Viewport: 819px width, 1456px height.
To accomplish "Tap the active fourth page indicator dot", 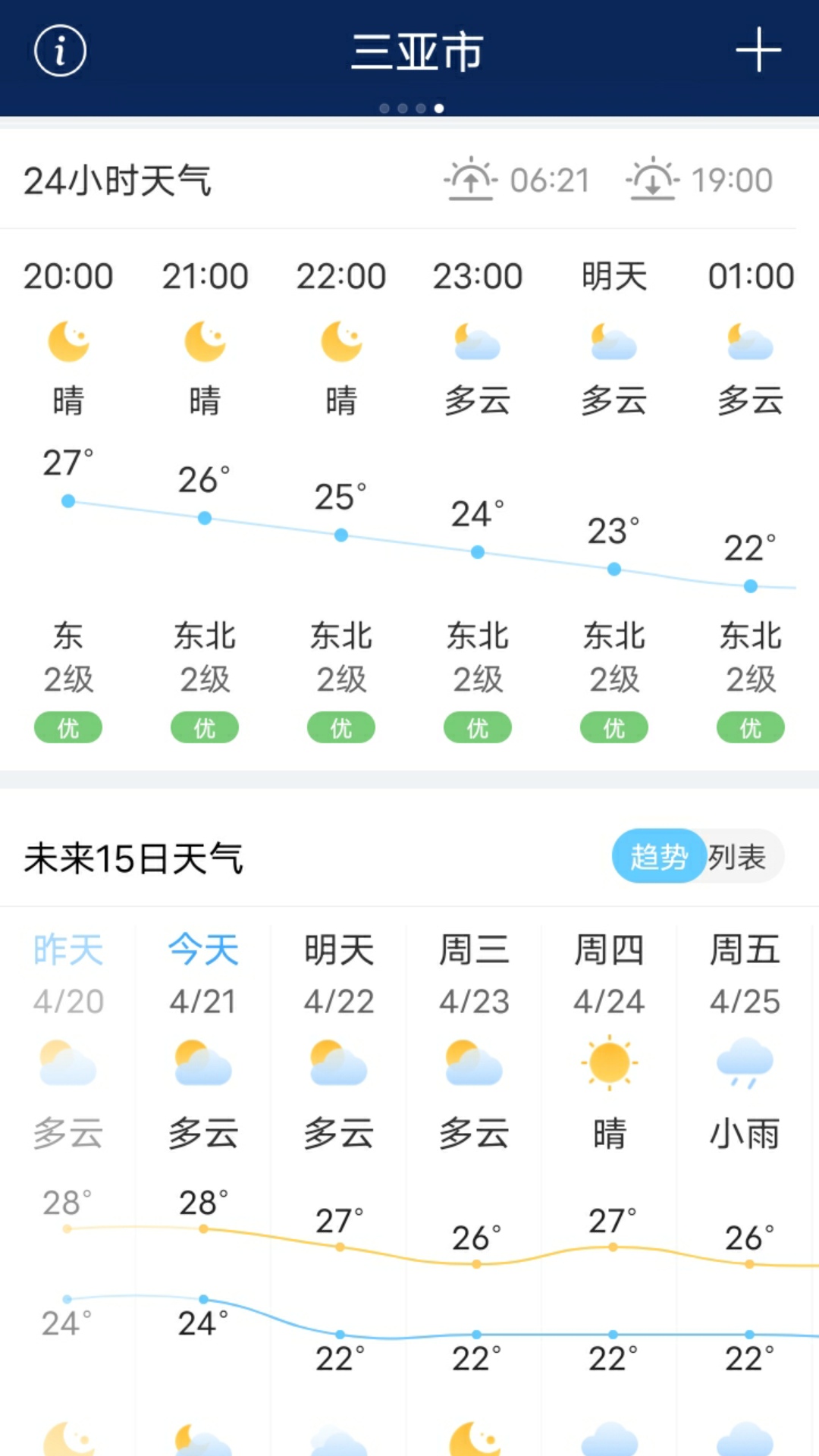I will (438, 108).
